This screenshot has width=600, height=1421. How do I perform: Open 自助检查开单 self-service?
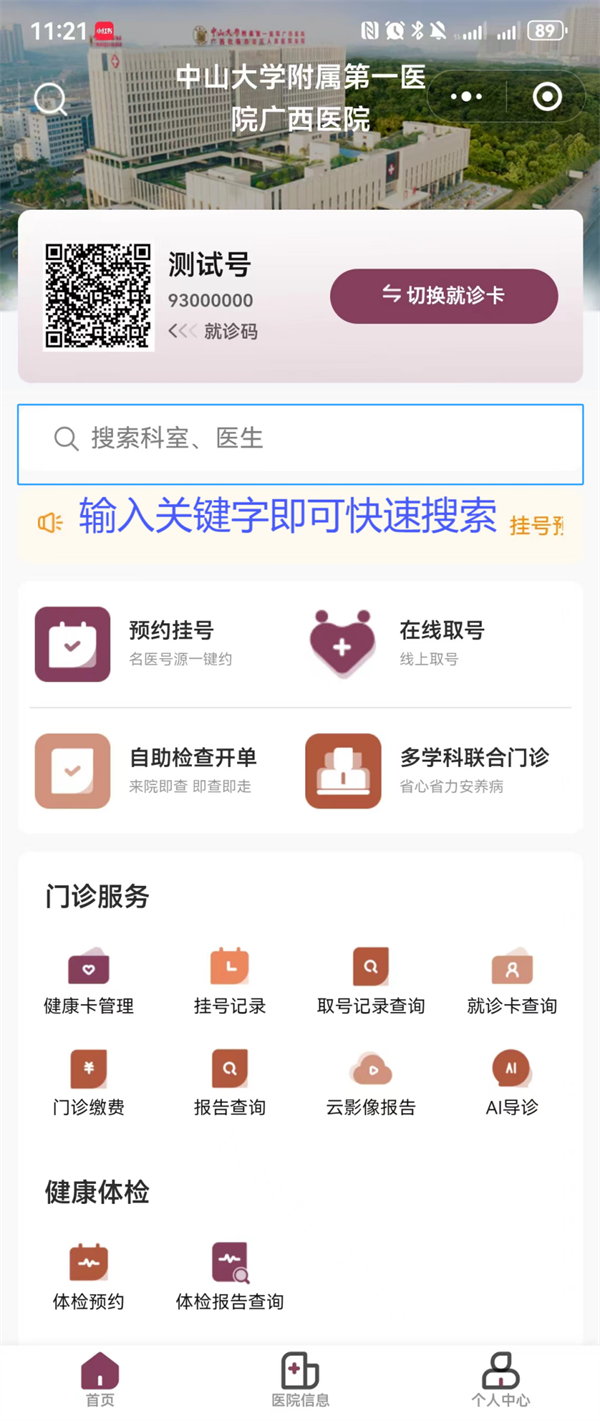(145, 770)
